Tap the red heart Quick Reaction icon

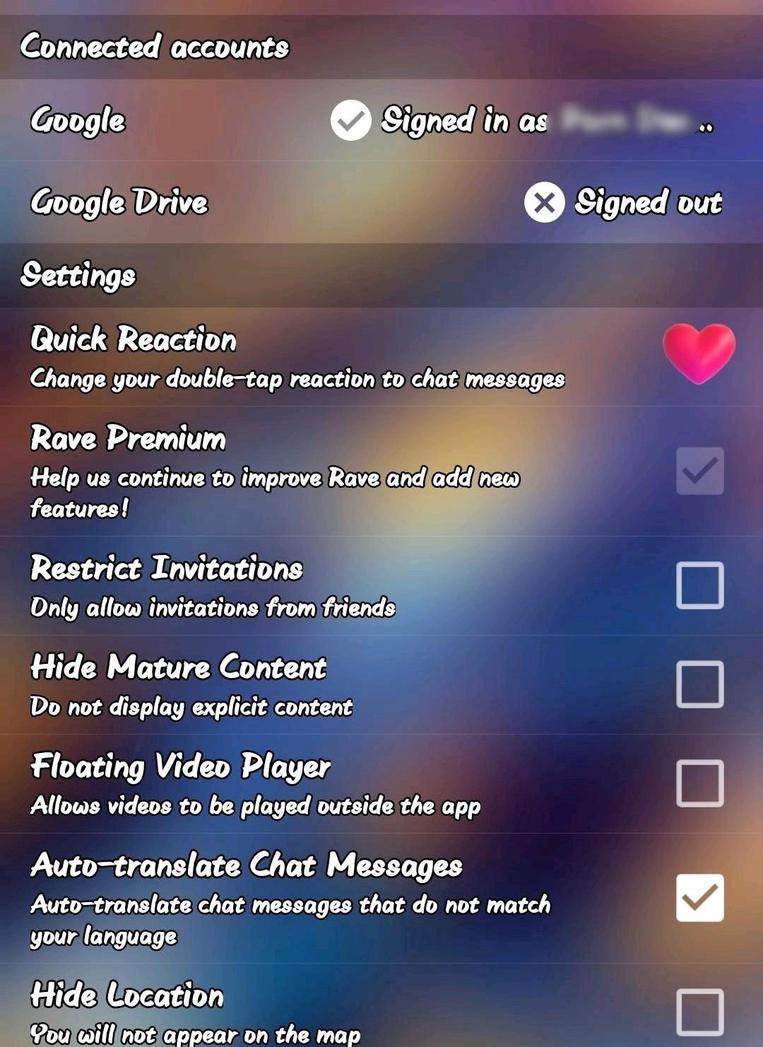pos(699,354)
